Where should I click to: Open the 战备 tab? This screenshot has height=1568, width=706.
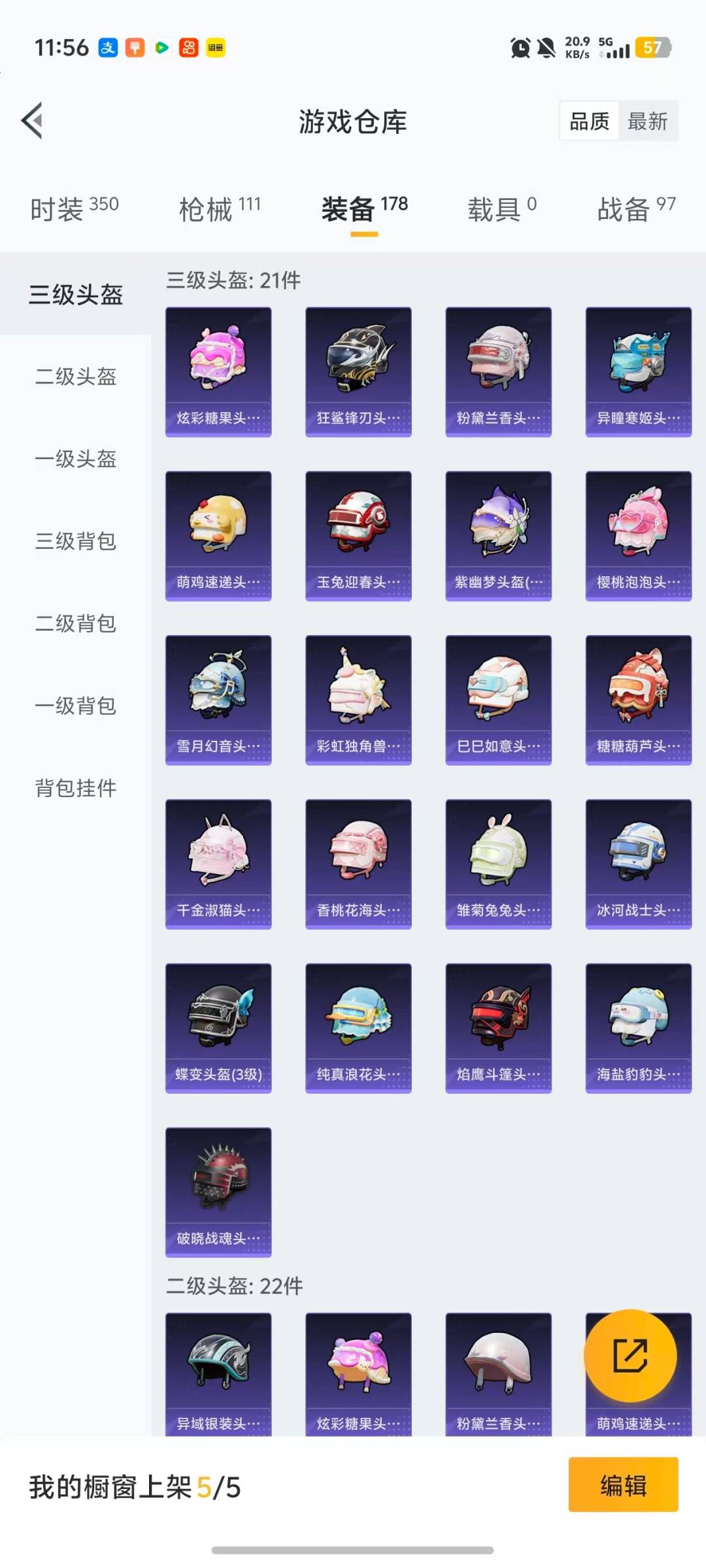click(x=636, y=209)
